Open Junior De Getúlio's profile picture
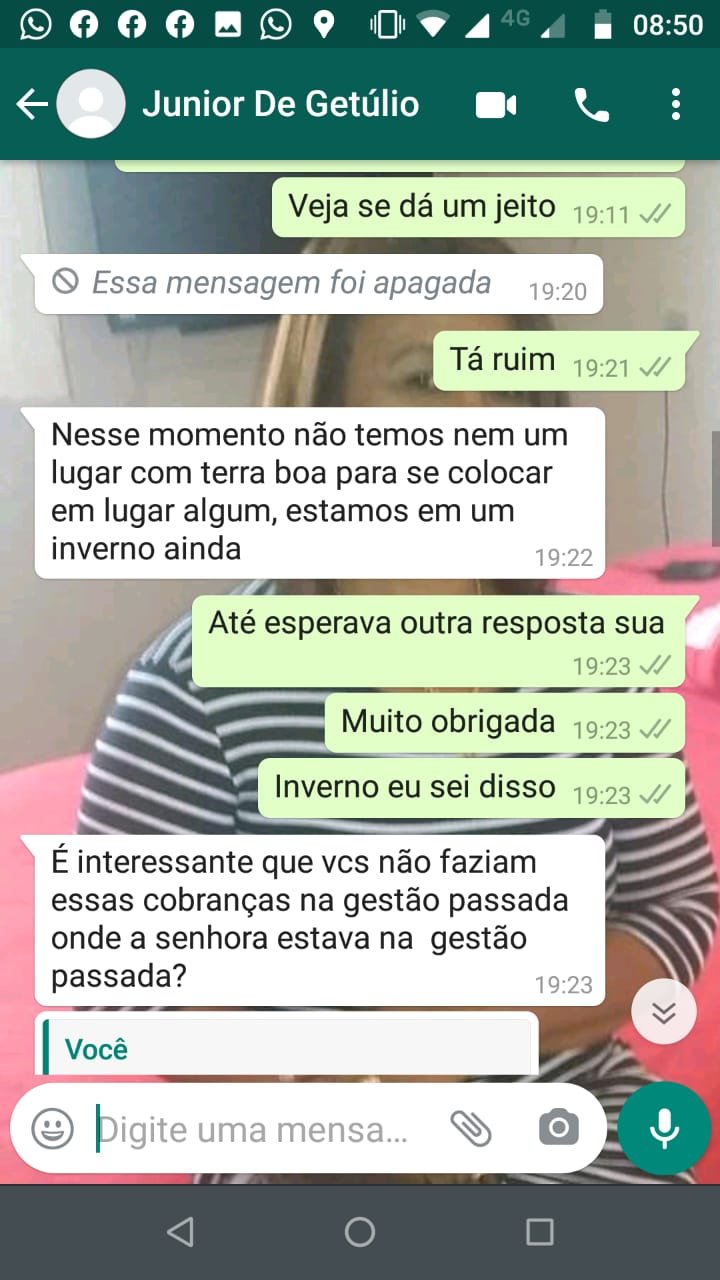Viewport: 720px width, 1280px height. click(91, 104)
